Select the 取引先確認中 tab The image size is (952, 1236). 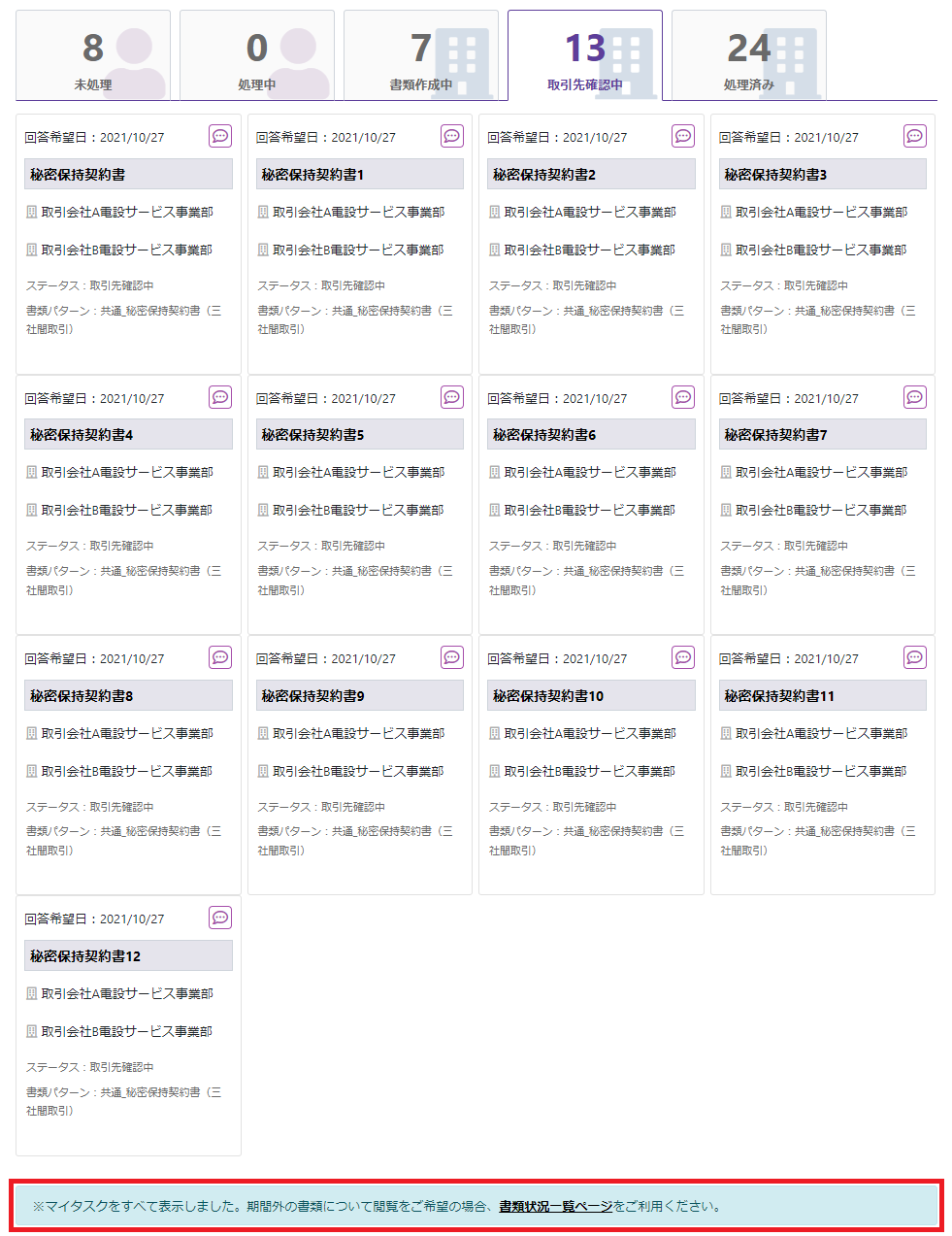[x=584, y=56]
